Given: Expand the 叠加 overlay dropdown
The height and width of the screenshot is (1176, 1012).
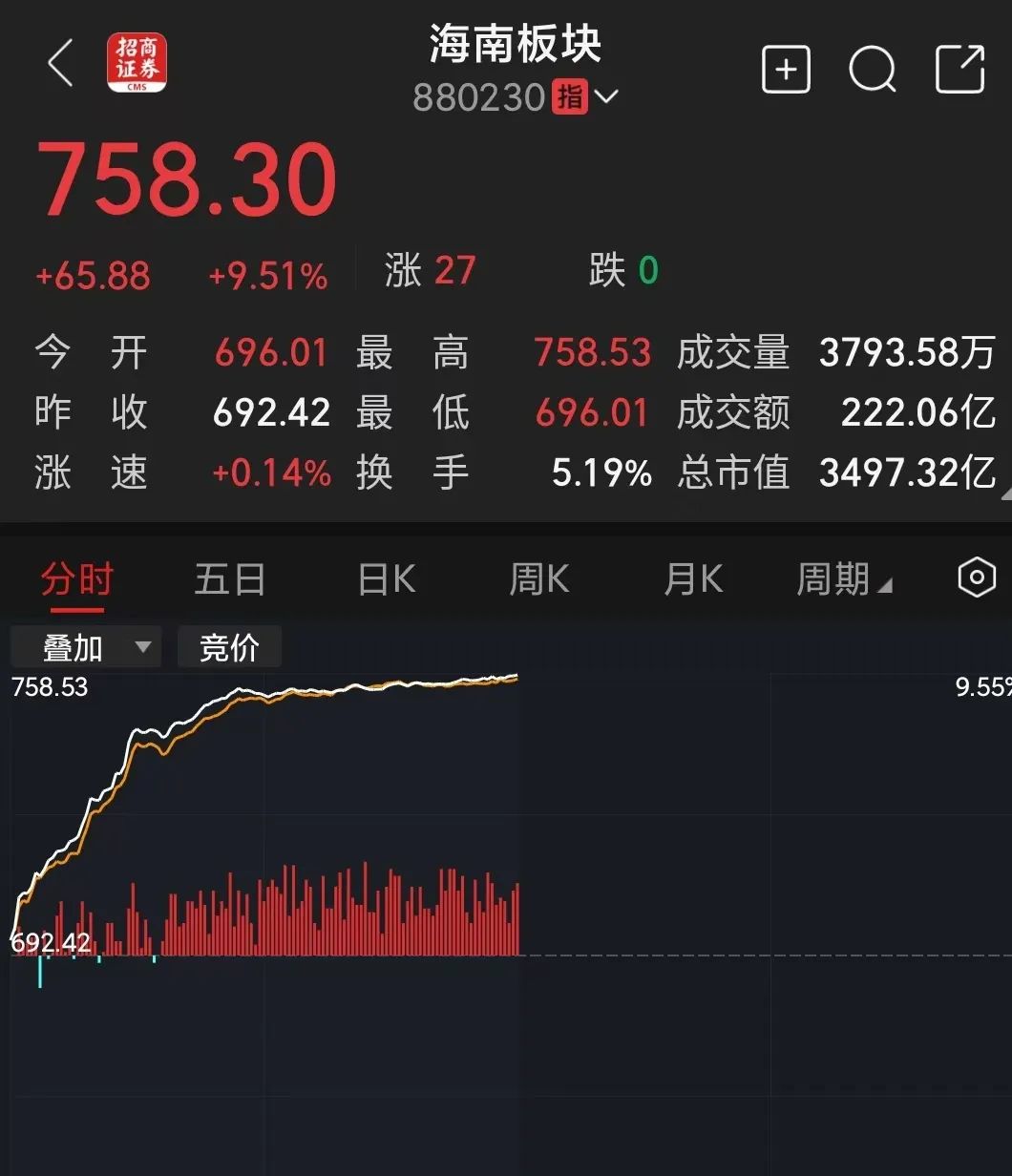Looking at the screenshot, I should click(x=86, y=647).
